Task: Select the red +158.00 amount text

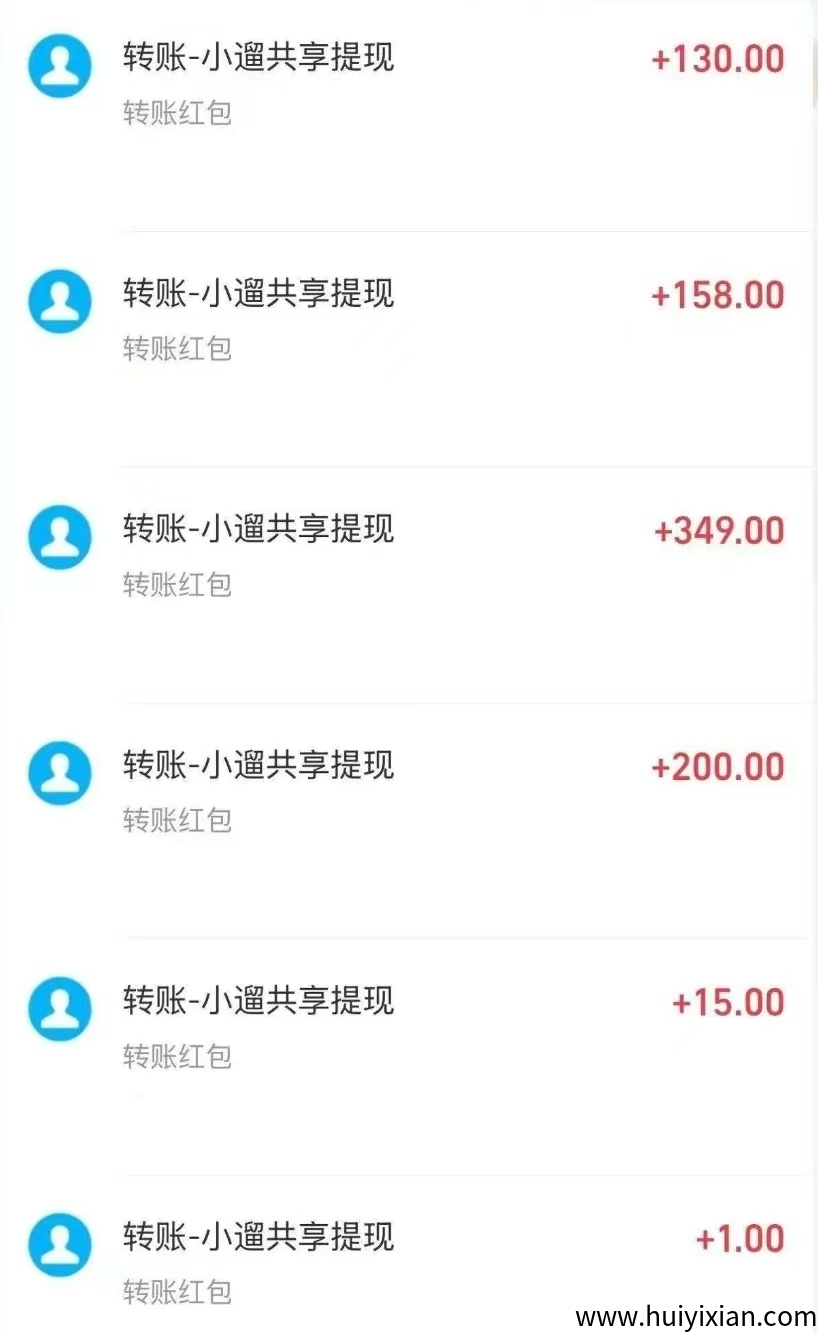Action: pyautogui.click(x=717, y=294)
